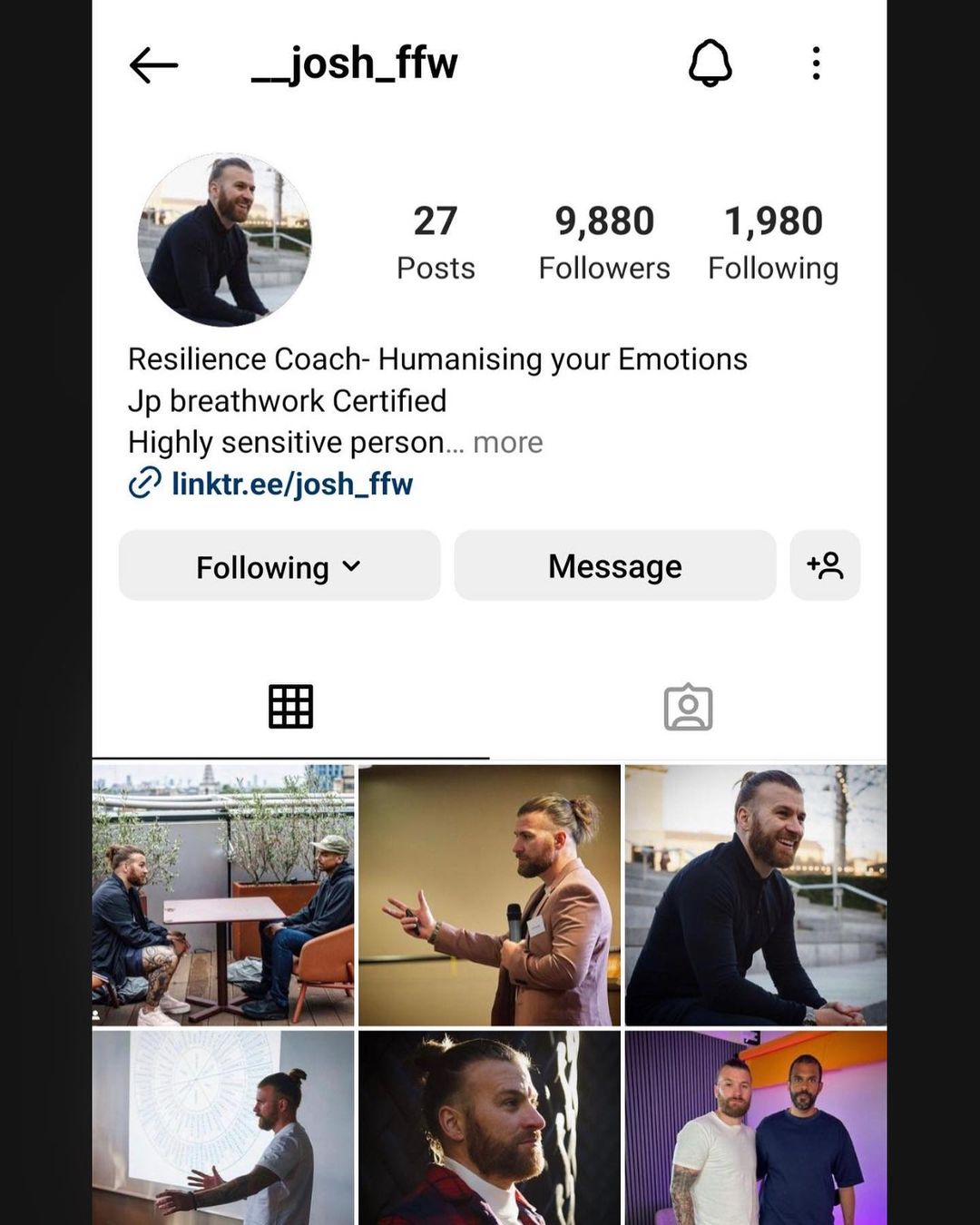Image resolution: width=980 pixels, height=1225 pixels.
Task: Go back using the arrow icon
Action: [153, 65]
